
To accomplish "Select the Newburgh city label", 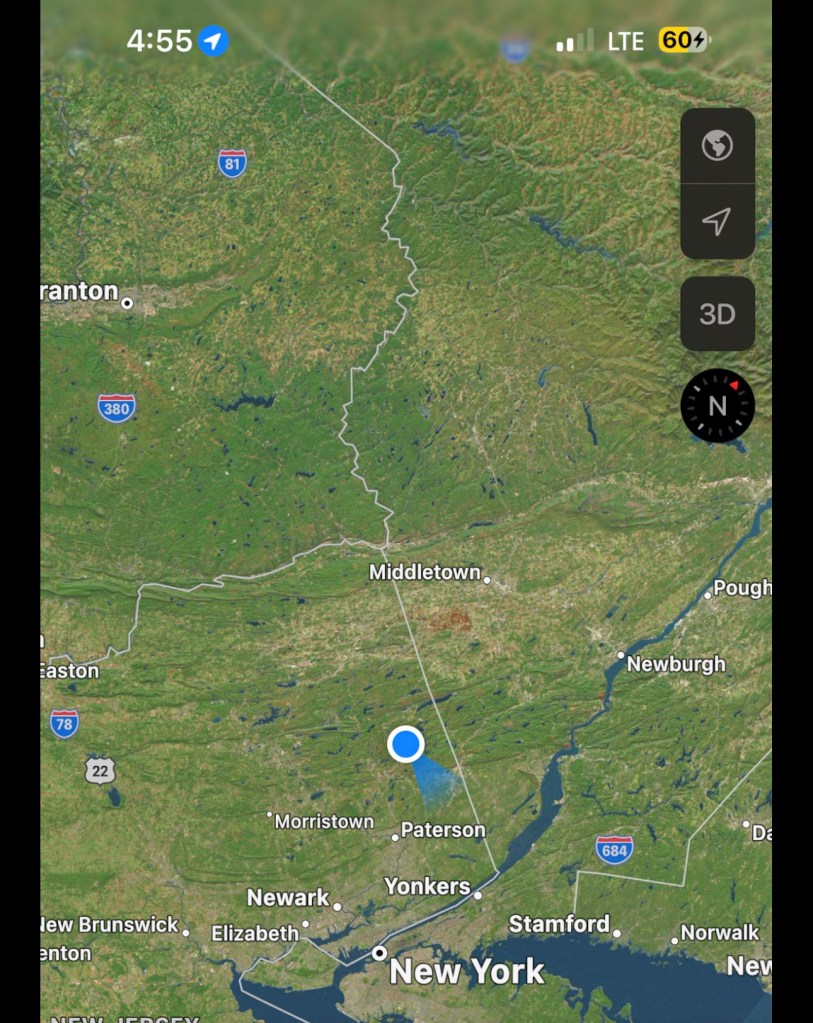I will [676, 664].
